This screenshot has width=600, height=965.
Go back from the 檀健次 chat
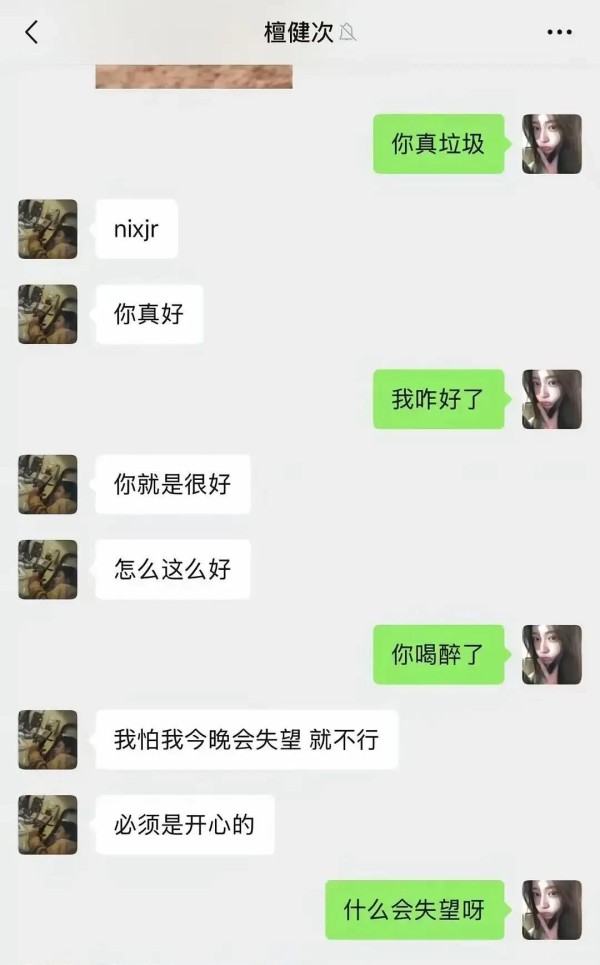click(31, 32)
